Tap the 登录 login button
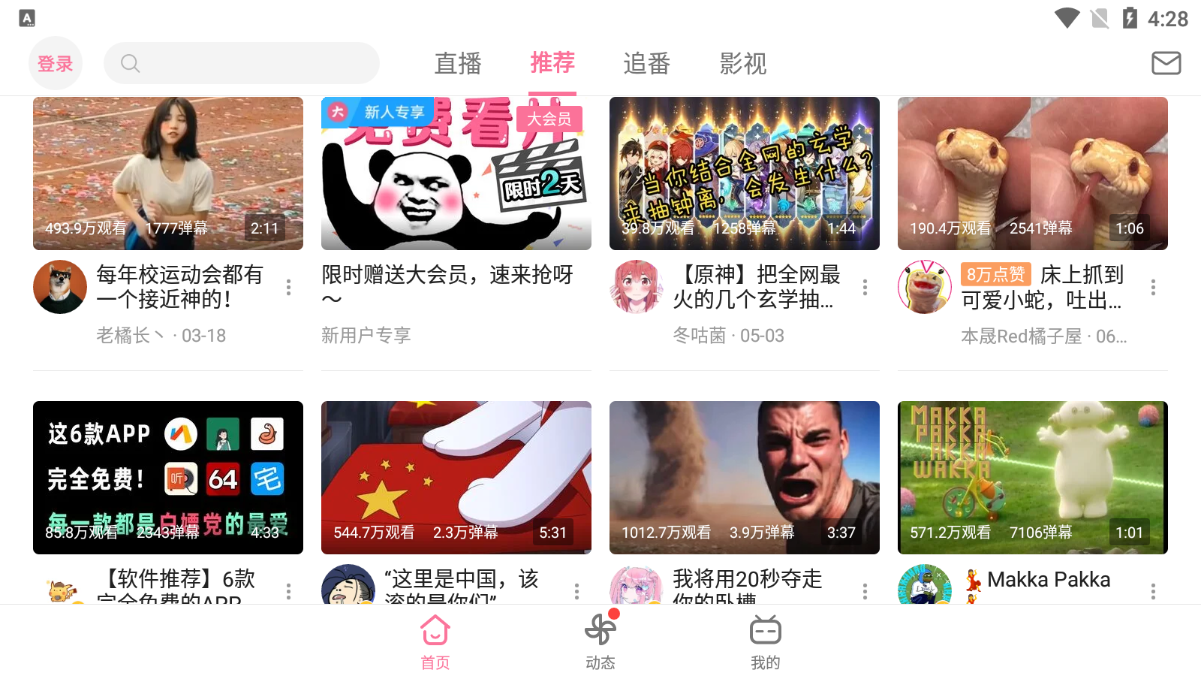1201x676 pixels. point(55,64)
